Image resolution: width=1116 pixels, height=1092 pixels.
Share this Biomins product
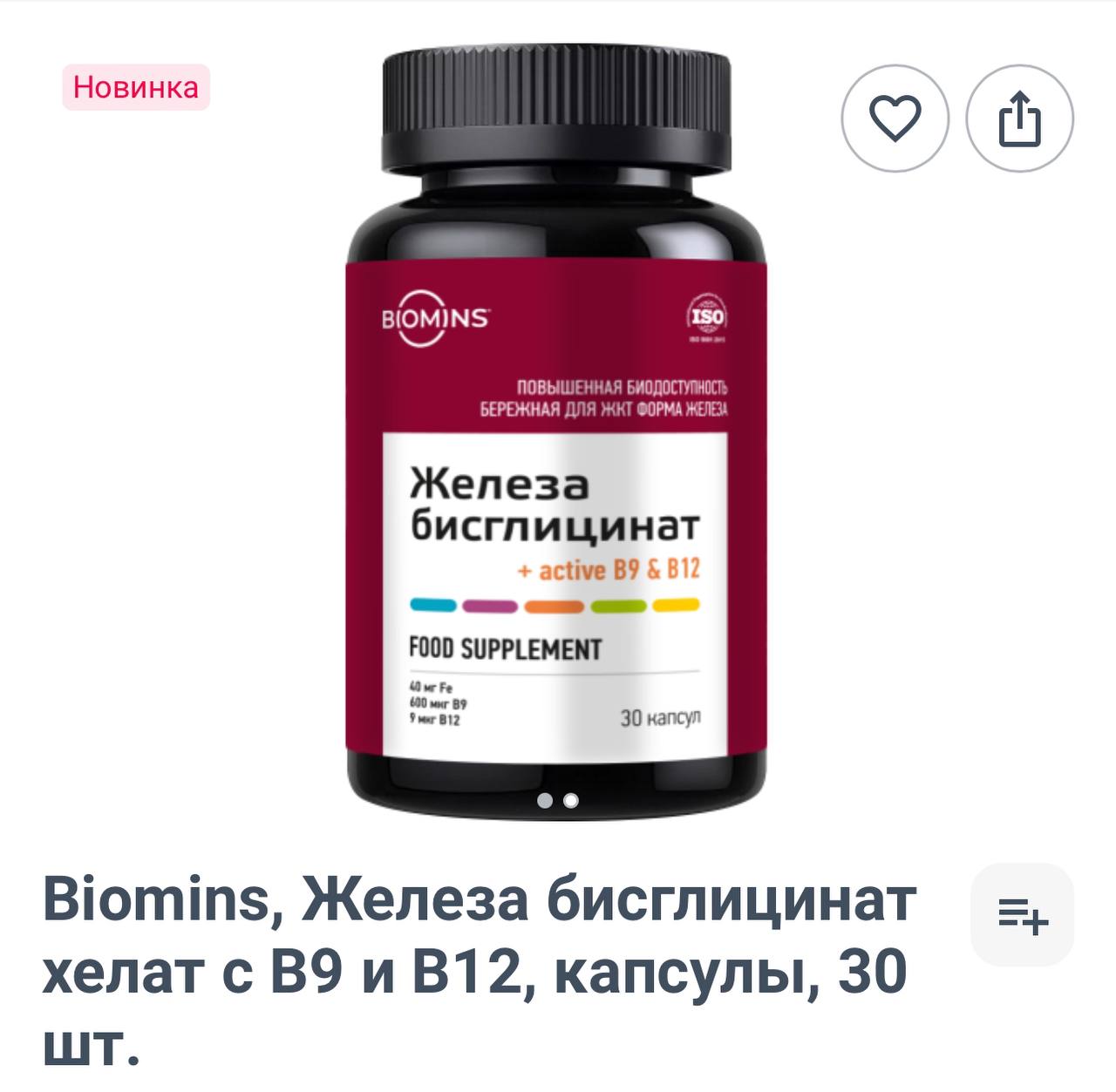[x=1019, y=118]
